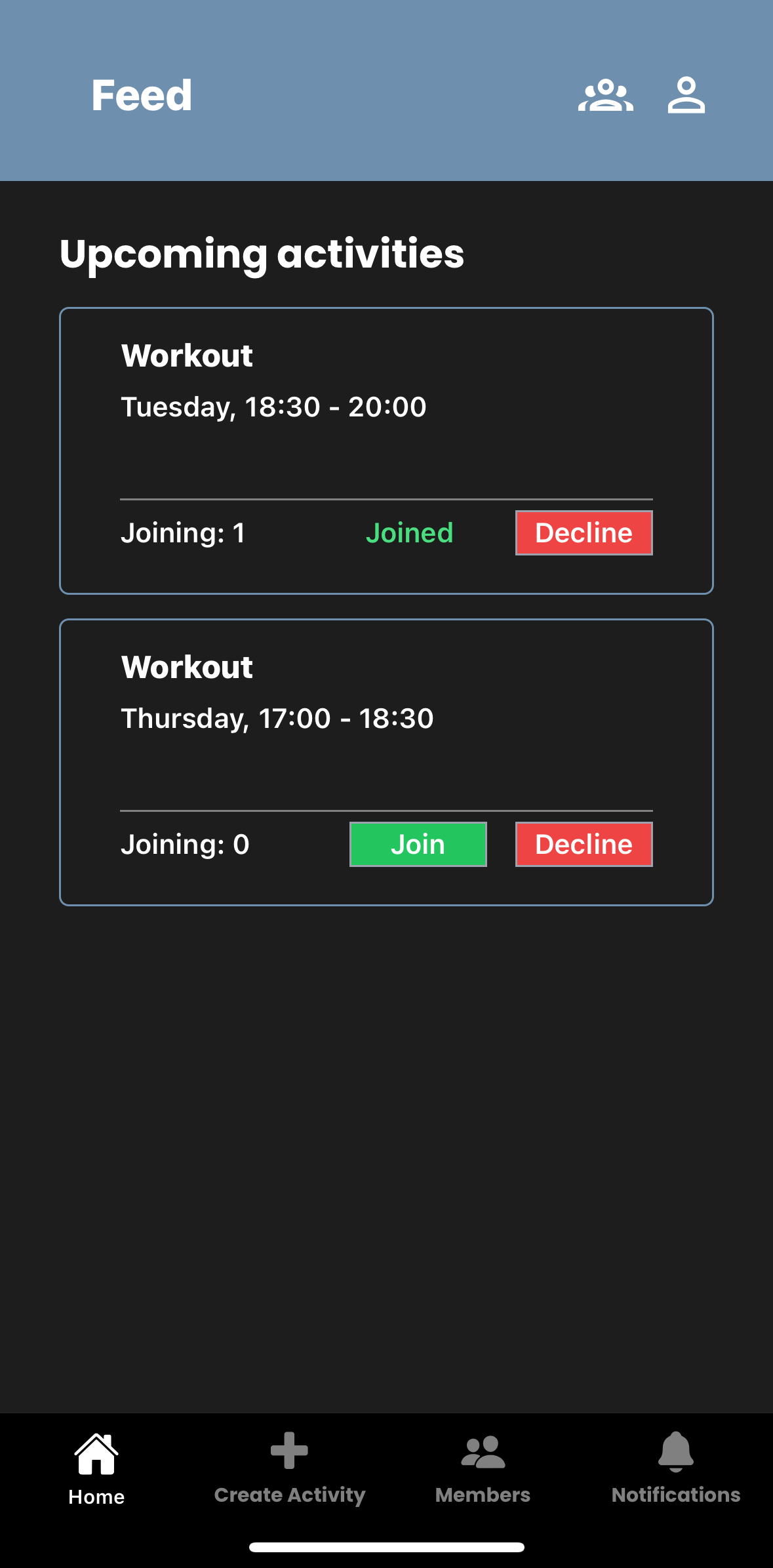The height and width of the screenshot is (1568, 773).
Task: Open the user profile icon
Action: [x=686, y=96]
